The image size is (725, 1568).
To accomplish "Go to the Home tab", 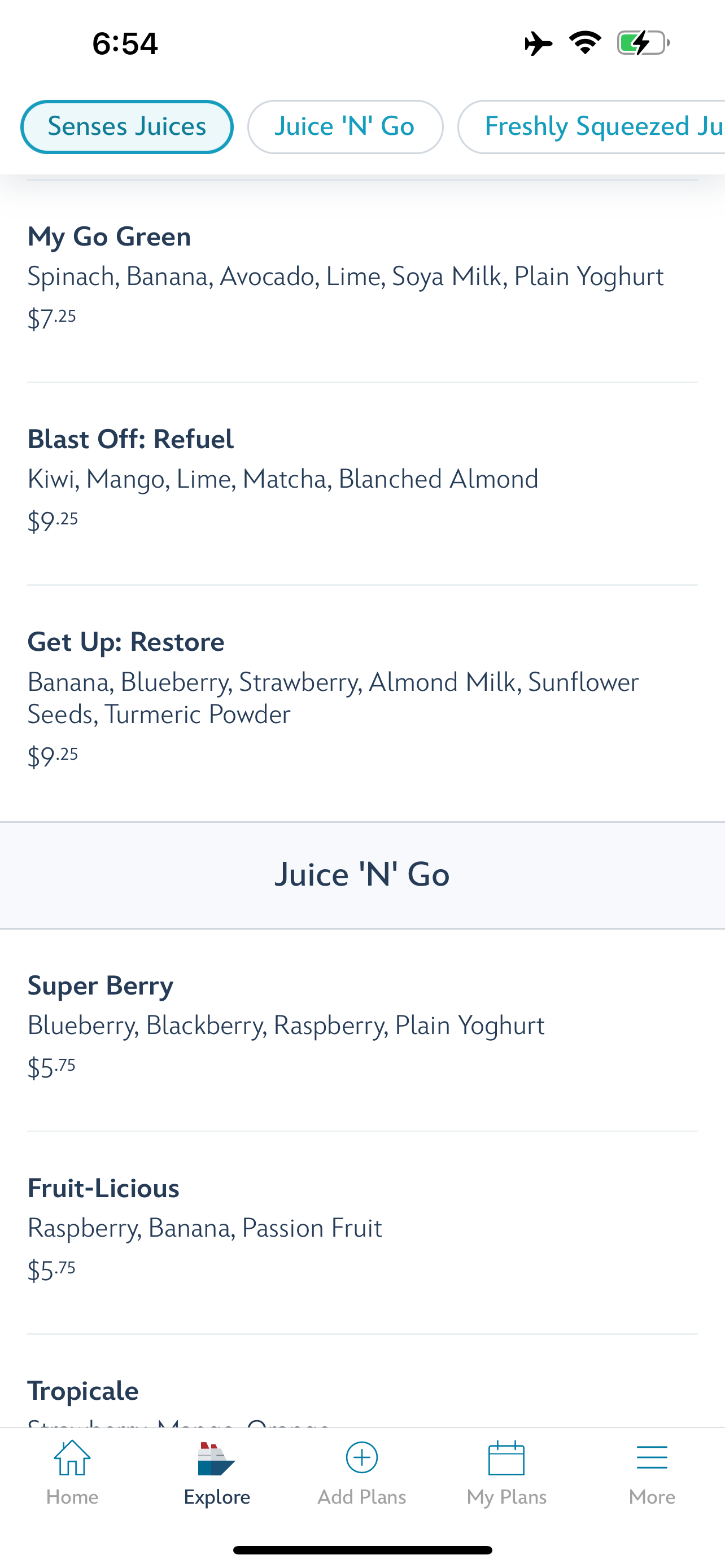I will 72,1473.
